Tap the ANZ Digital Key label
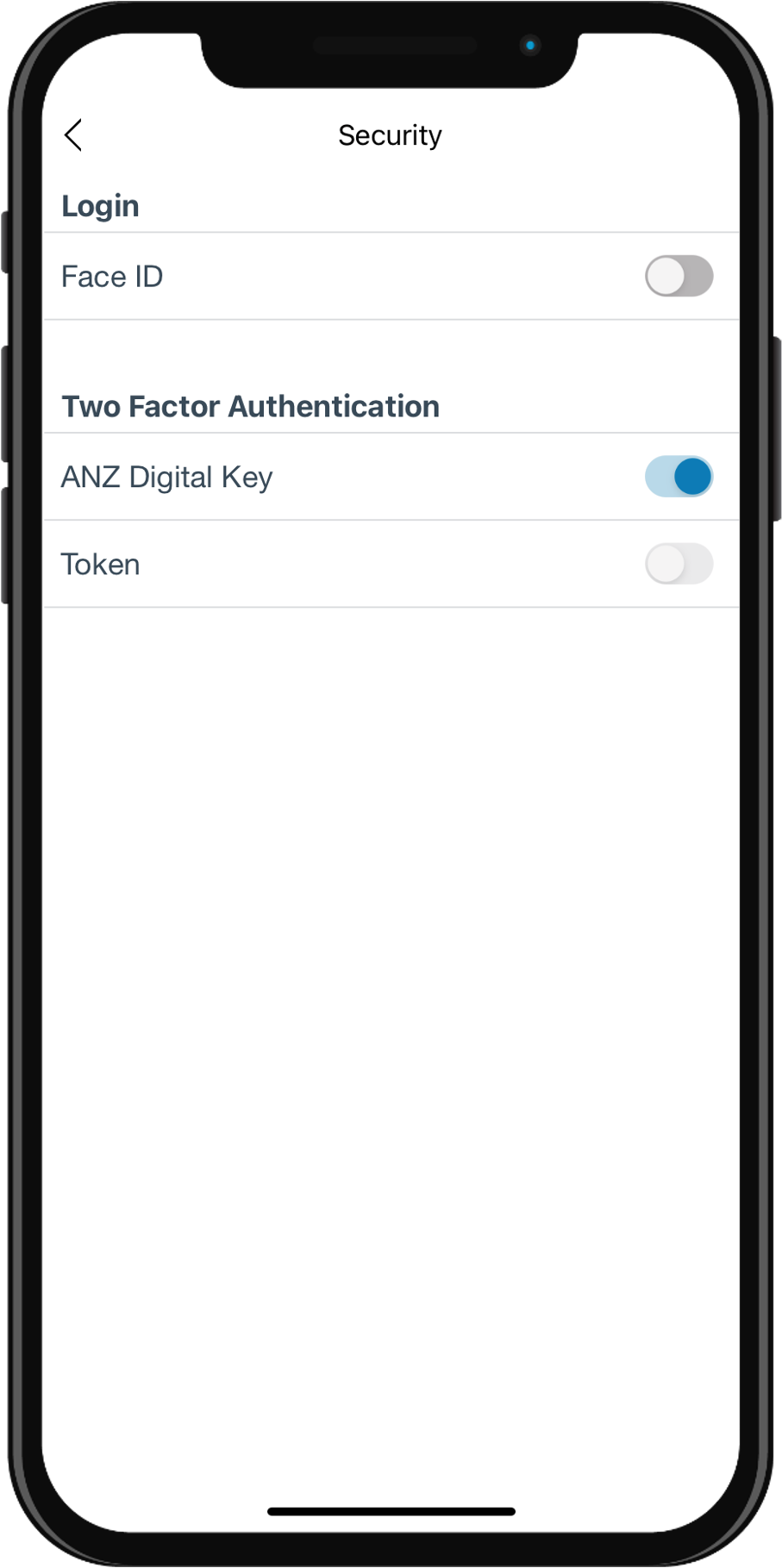The width and height of the screenshot is (782, 1568). [x=166, y=477]
